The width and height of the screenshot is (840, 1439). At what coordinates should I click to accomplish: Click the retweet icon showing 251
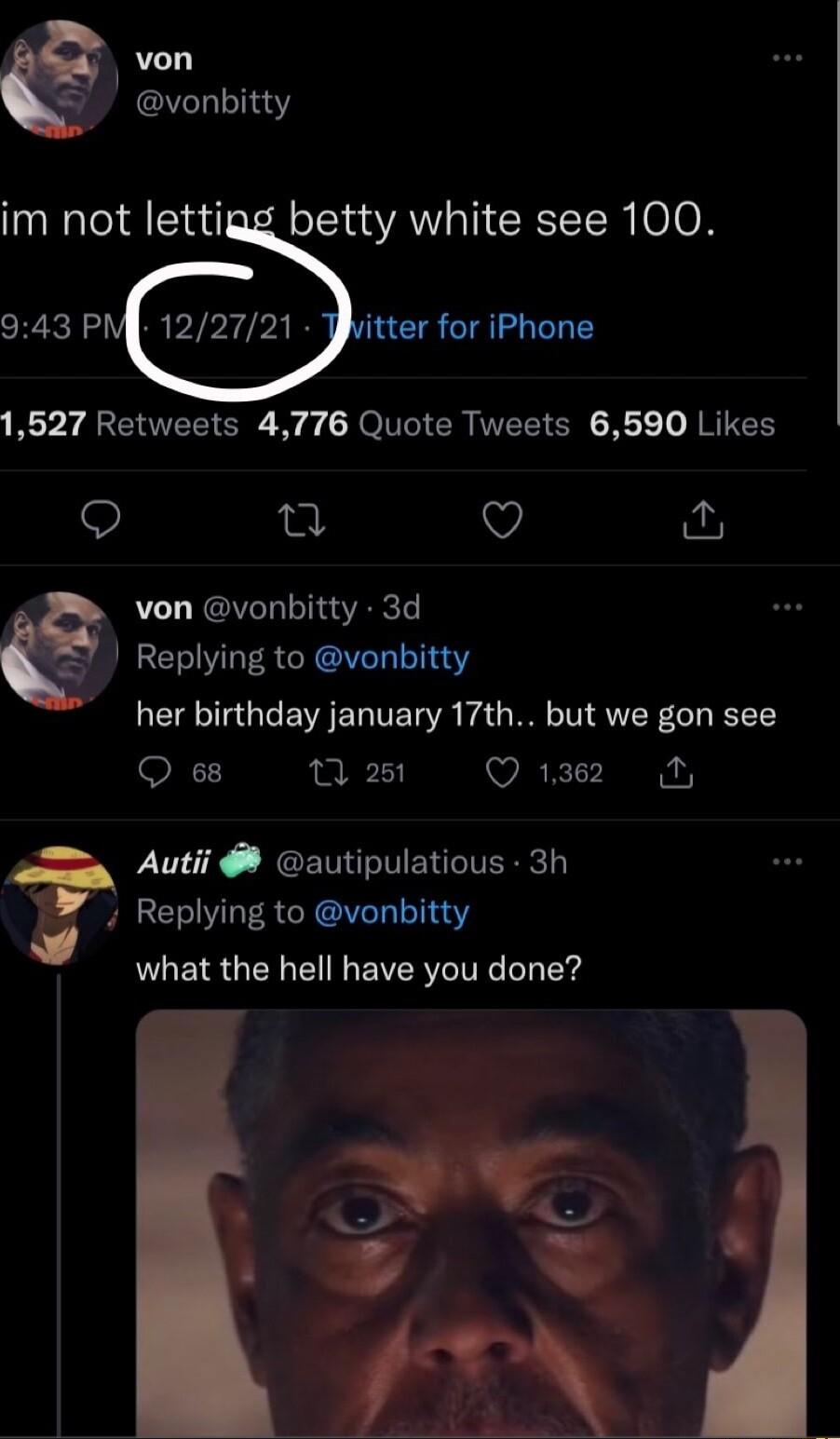(x=331, y=772)
